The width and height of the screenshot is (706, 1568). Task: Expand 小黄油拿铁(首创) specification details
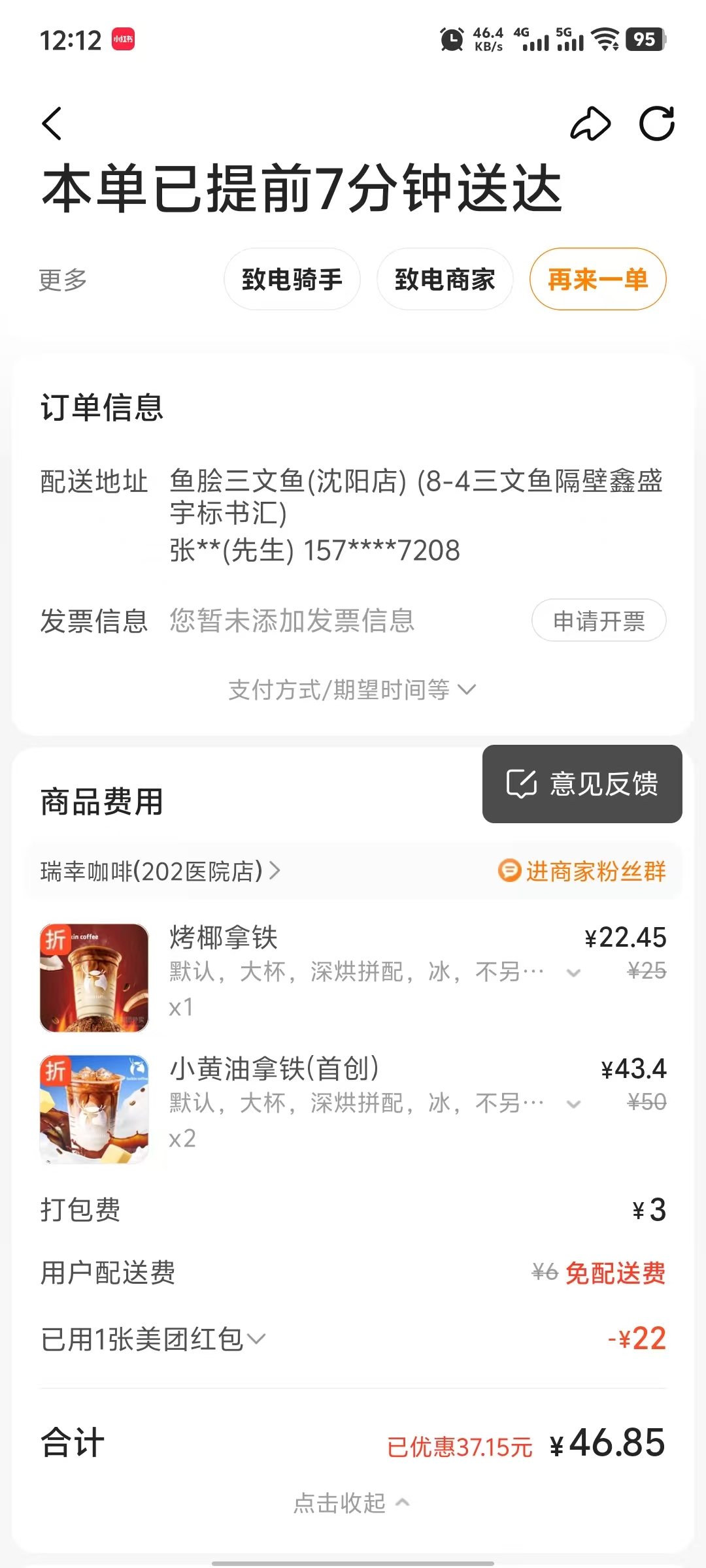pyautogui.click(x=573, y=1104)
